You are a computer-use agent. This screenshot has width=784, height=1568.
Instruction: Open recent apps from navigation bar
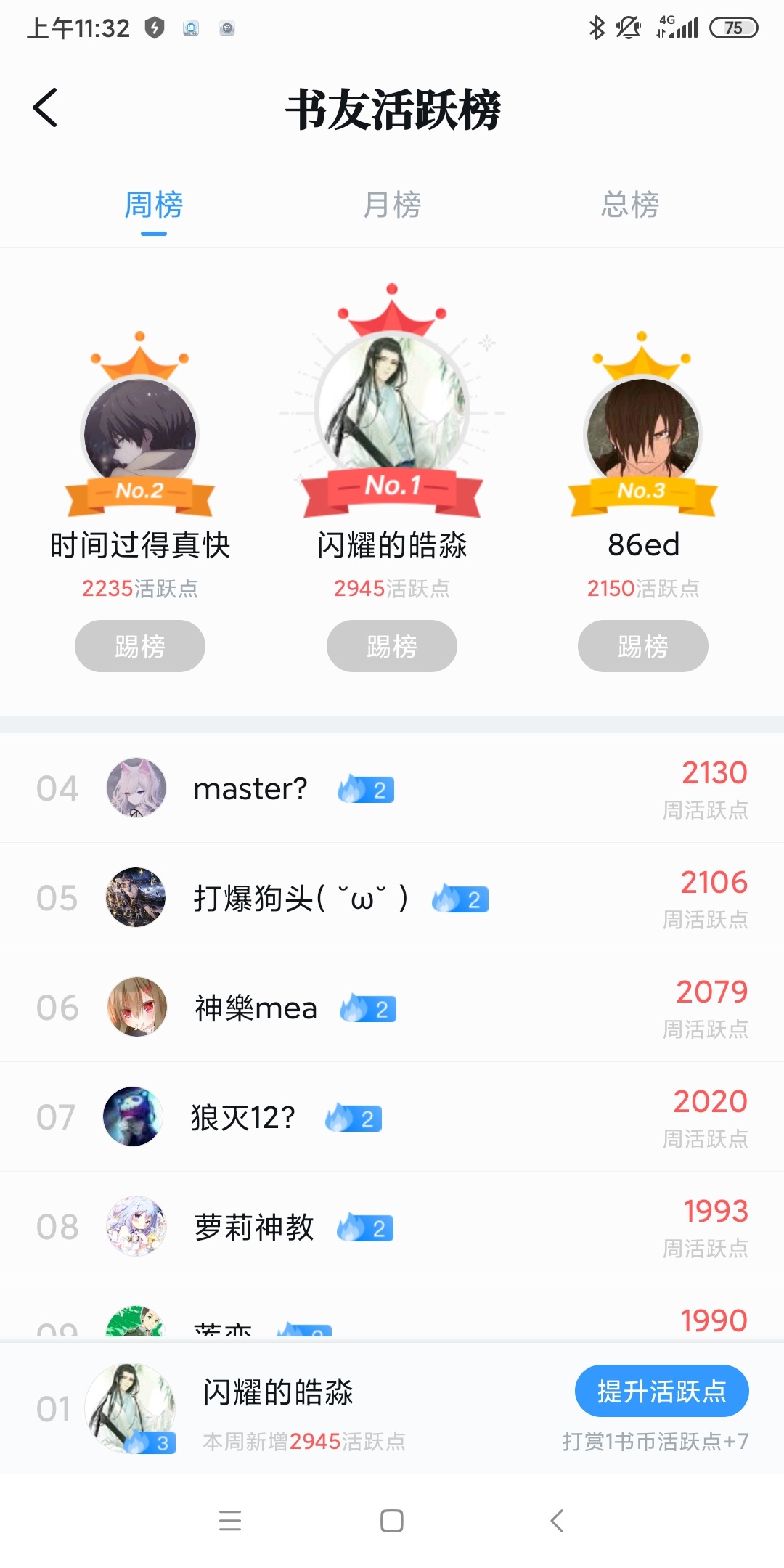[230, 1521]
